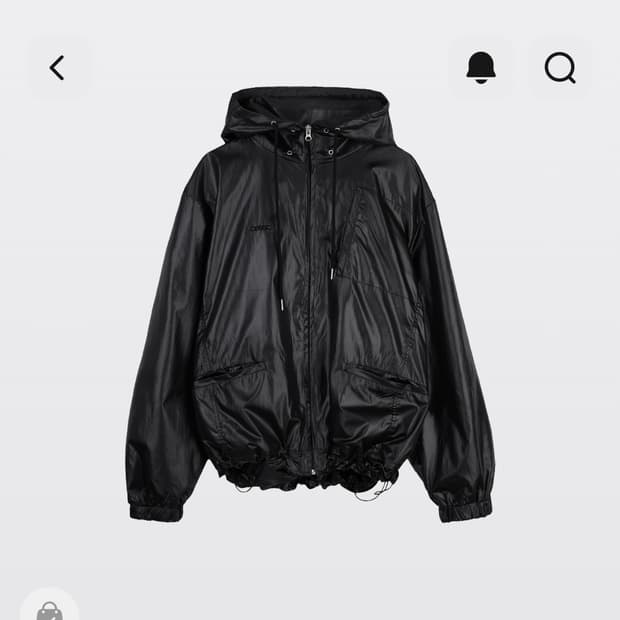Viewport: 620px width, 620px height.
Task: Open the shopping bag
Action: coord(49,609)
